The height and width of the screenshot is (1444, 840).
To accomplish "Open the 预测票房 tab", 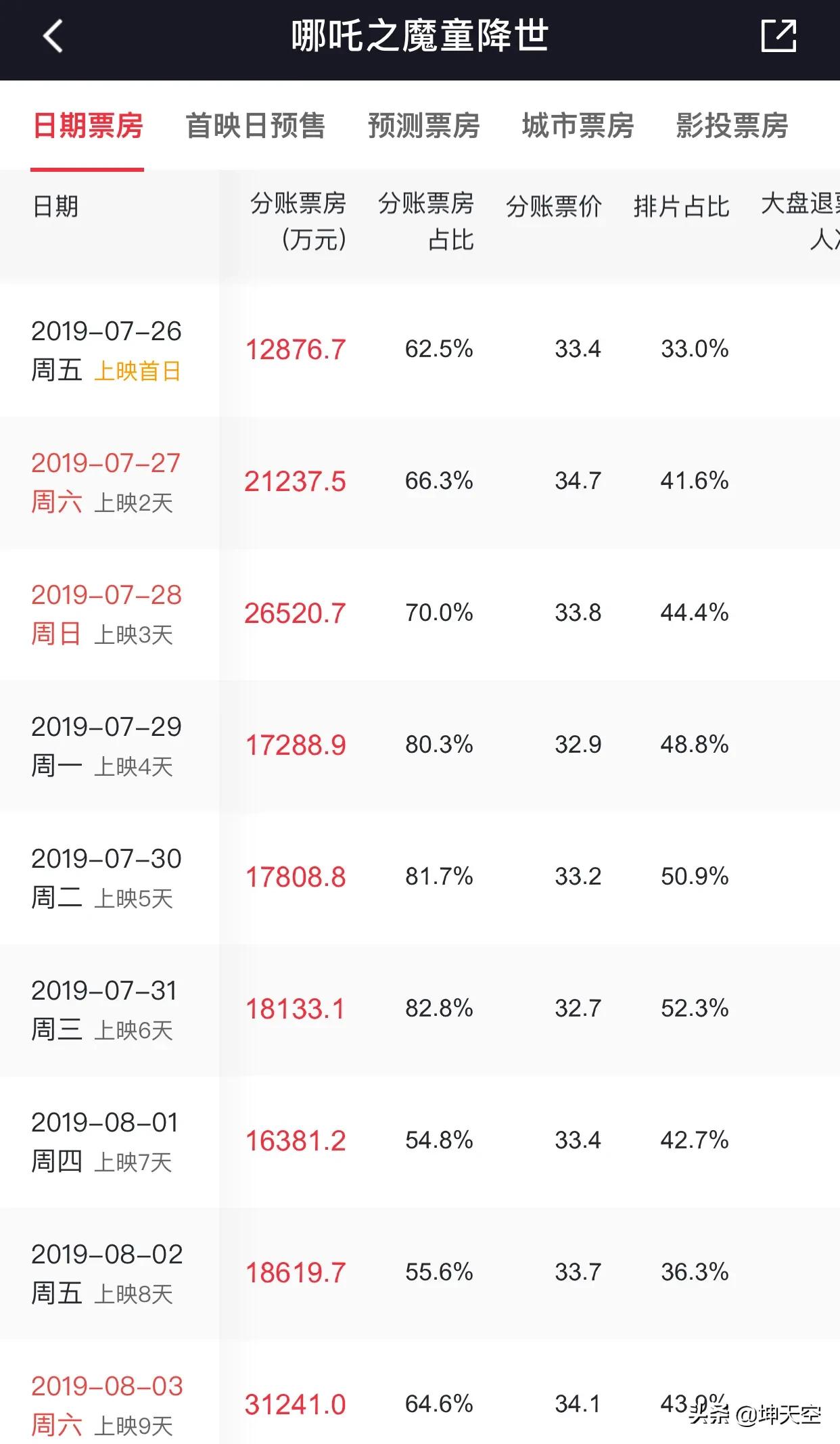I will (423, 126).
